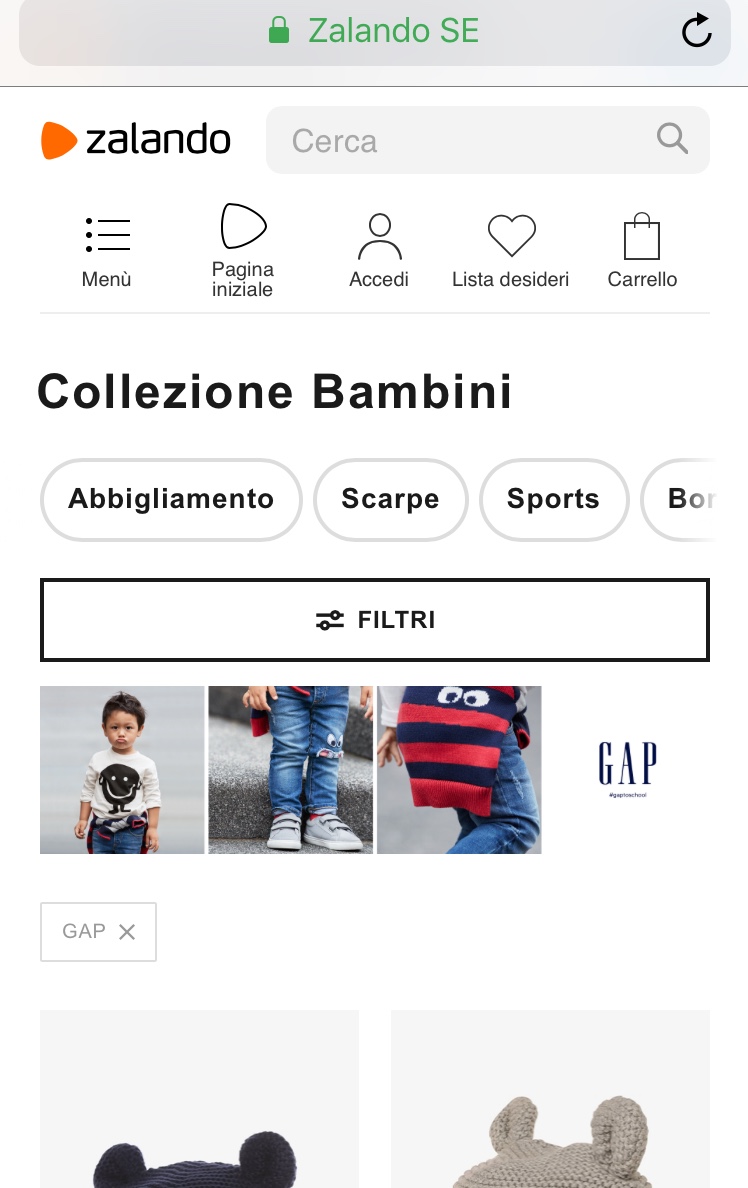Open the beige knitted ear hat product
Viewport: 748px width, 1188px height.
550,1110
